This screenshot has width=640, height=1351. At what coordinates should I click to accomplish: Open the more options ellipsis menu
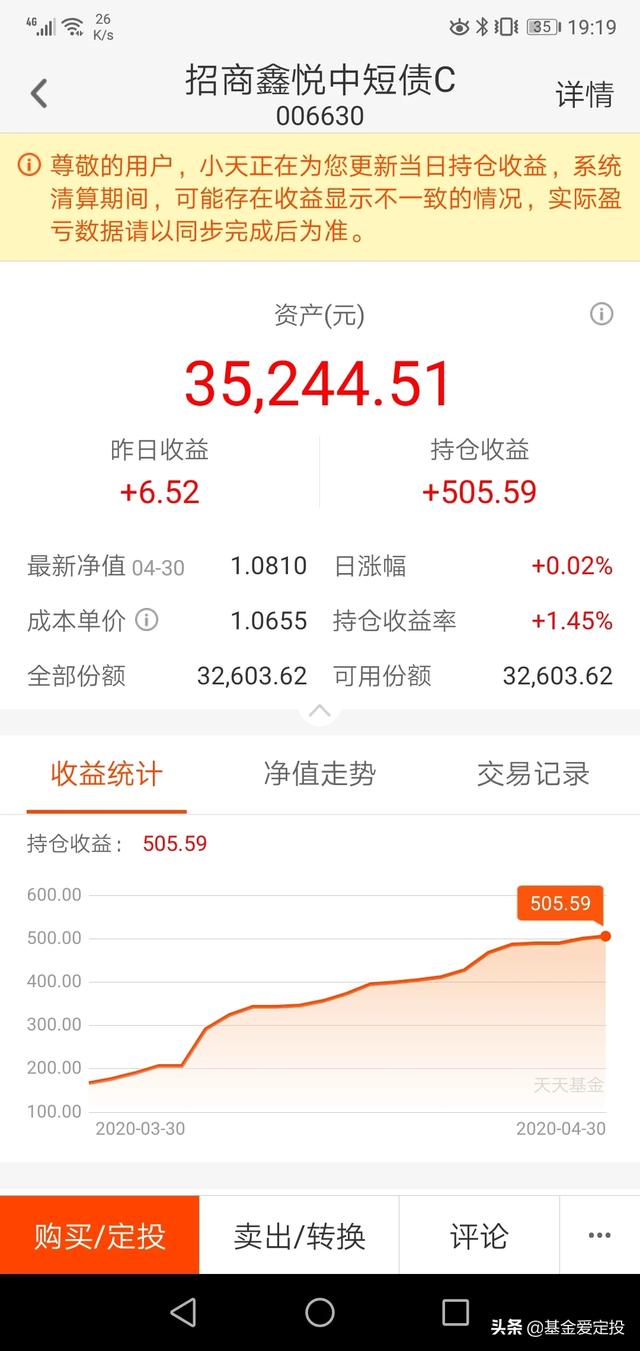coord(600,1235)
